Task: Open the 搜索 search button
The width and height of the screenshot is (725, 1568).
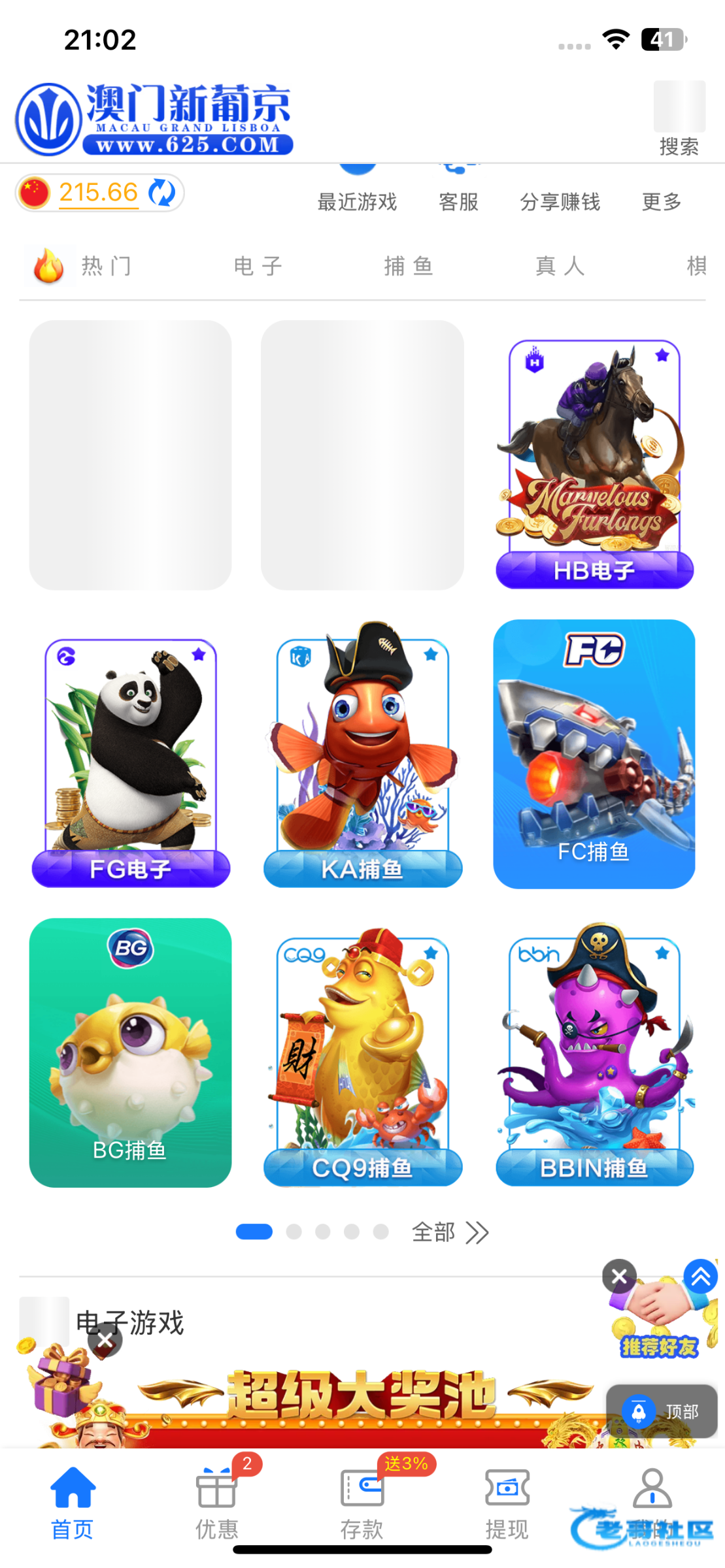Action: [x=679, y=119]
